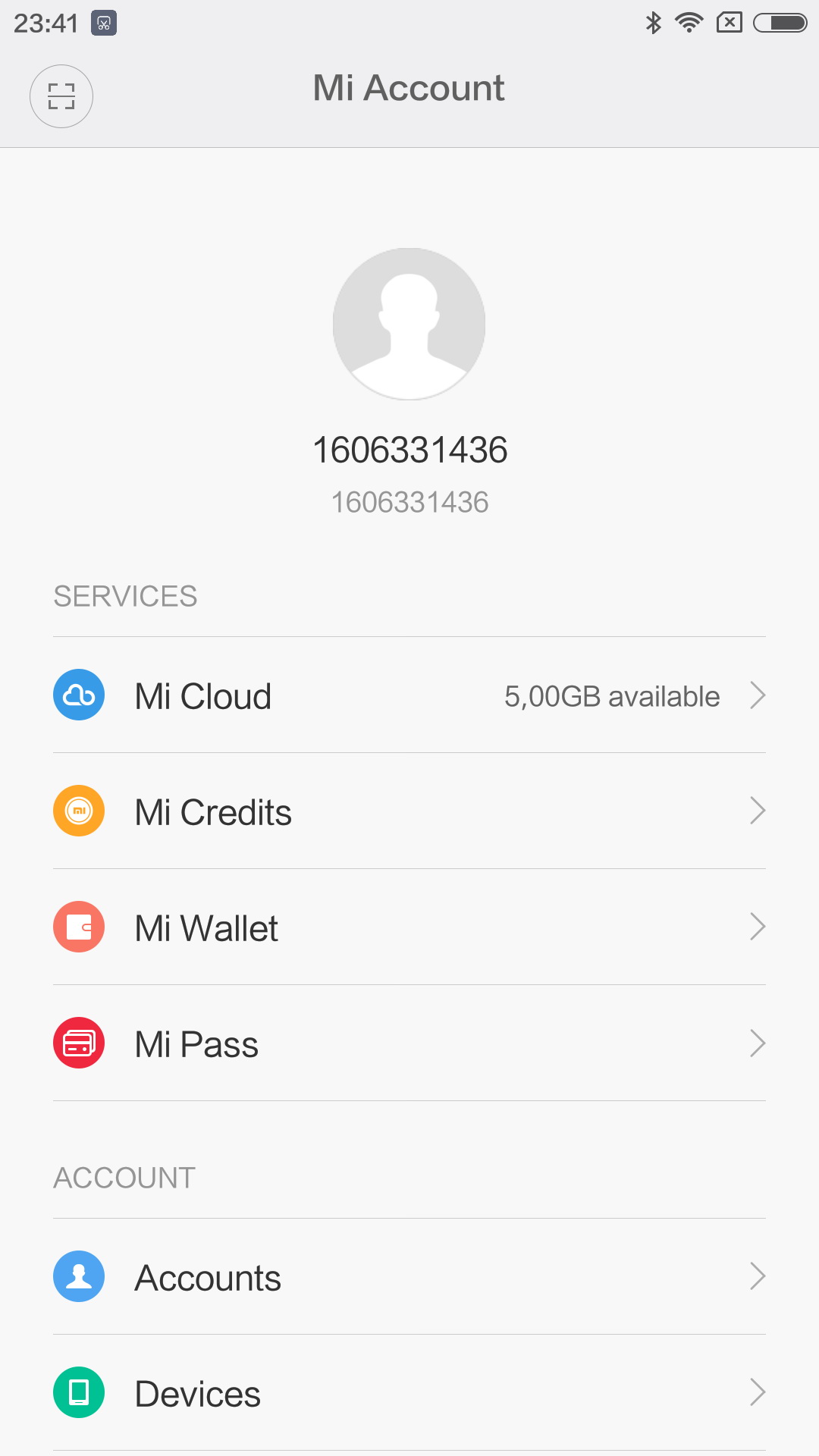The image size is (819, 1456).
Task: Open the QR scan icon
Action: coord(61,96)
